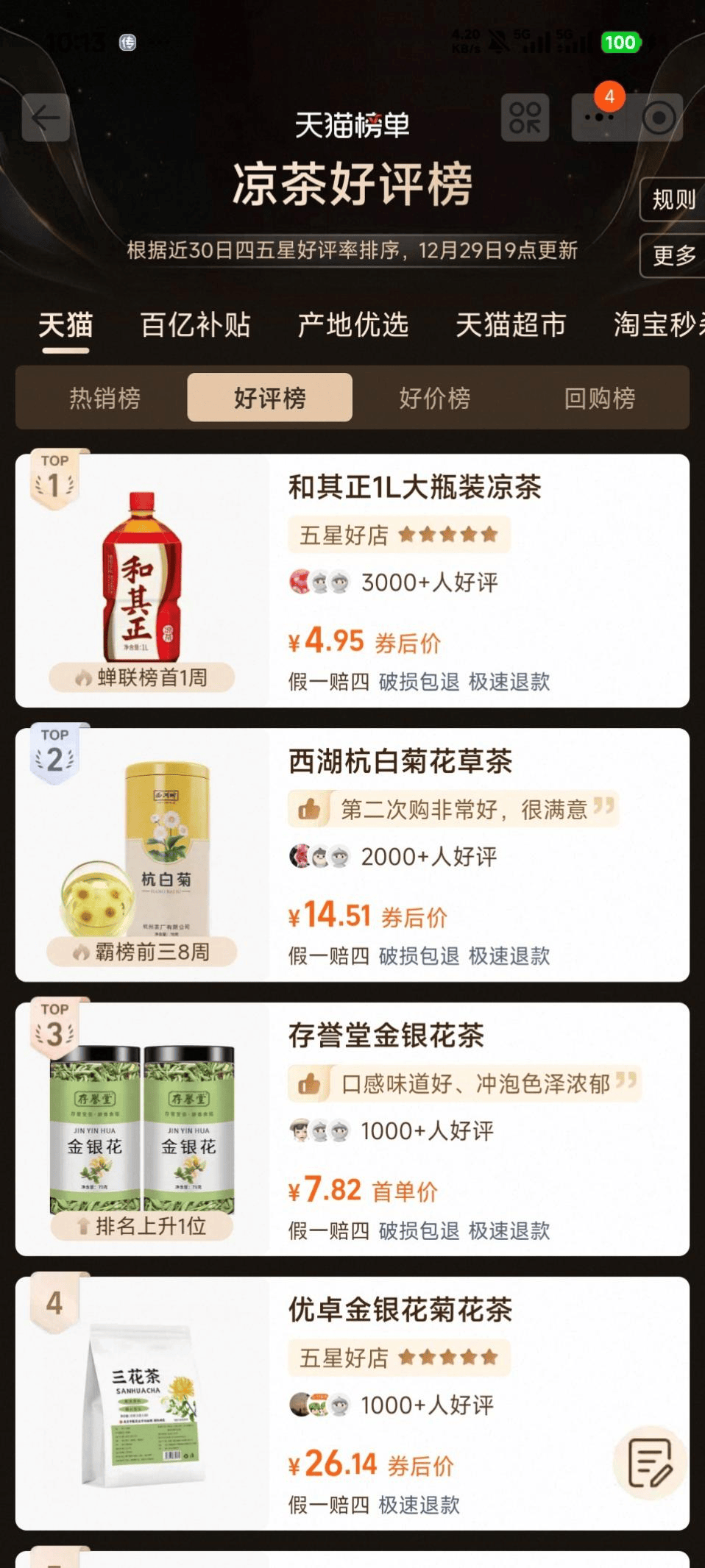Open the more options ellipsis with badge 4
This screenshot has width=705, height=1568.
(x=598, y=116)
